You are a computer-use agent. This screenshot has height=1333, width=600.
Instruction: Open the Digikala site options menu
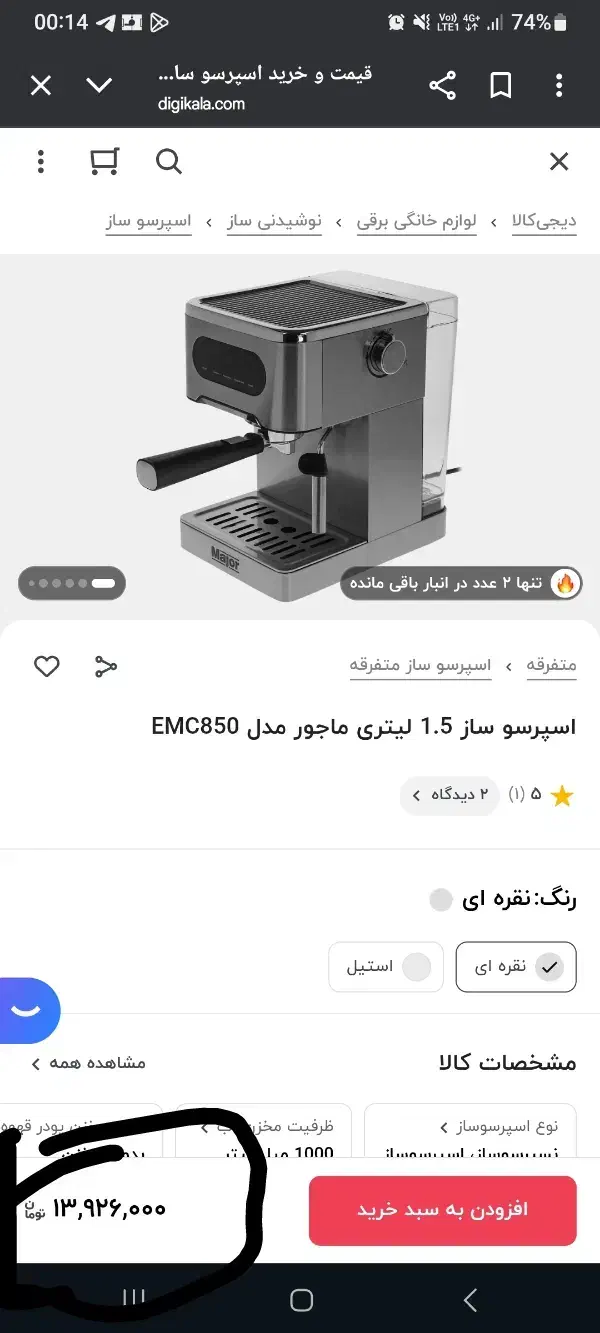tap(41, 161)
